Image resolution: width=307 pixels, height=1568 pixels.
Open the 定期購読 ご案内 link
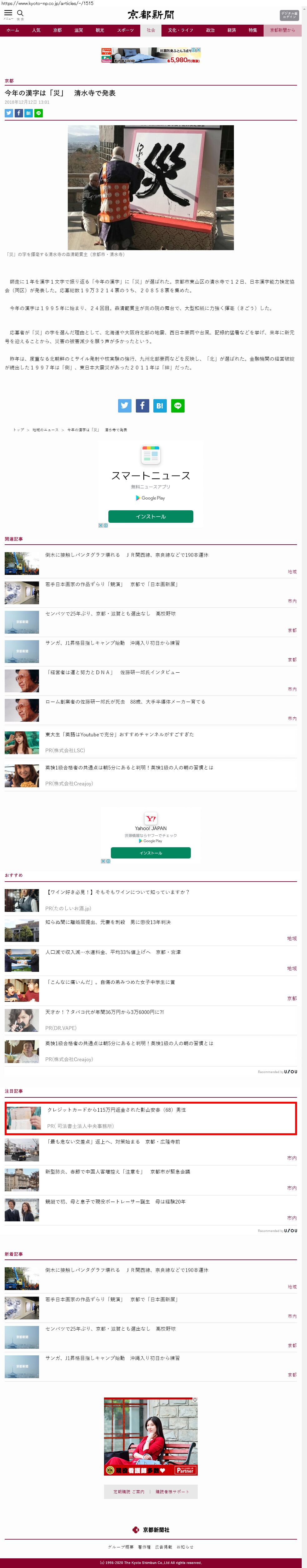coord(129,1492)
